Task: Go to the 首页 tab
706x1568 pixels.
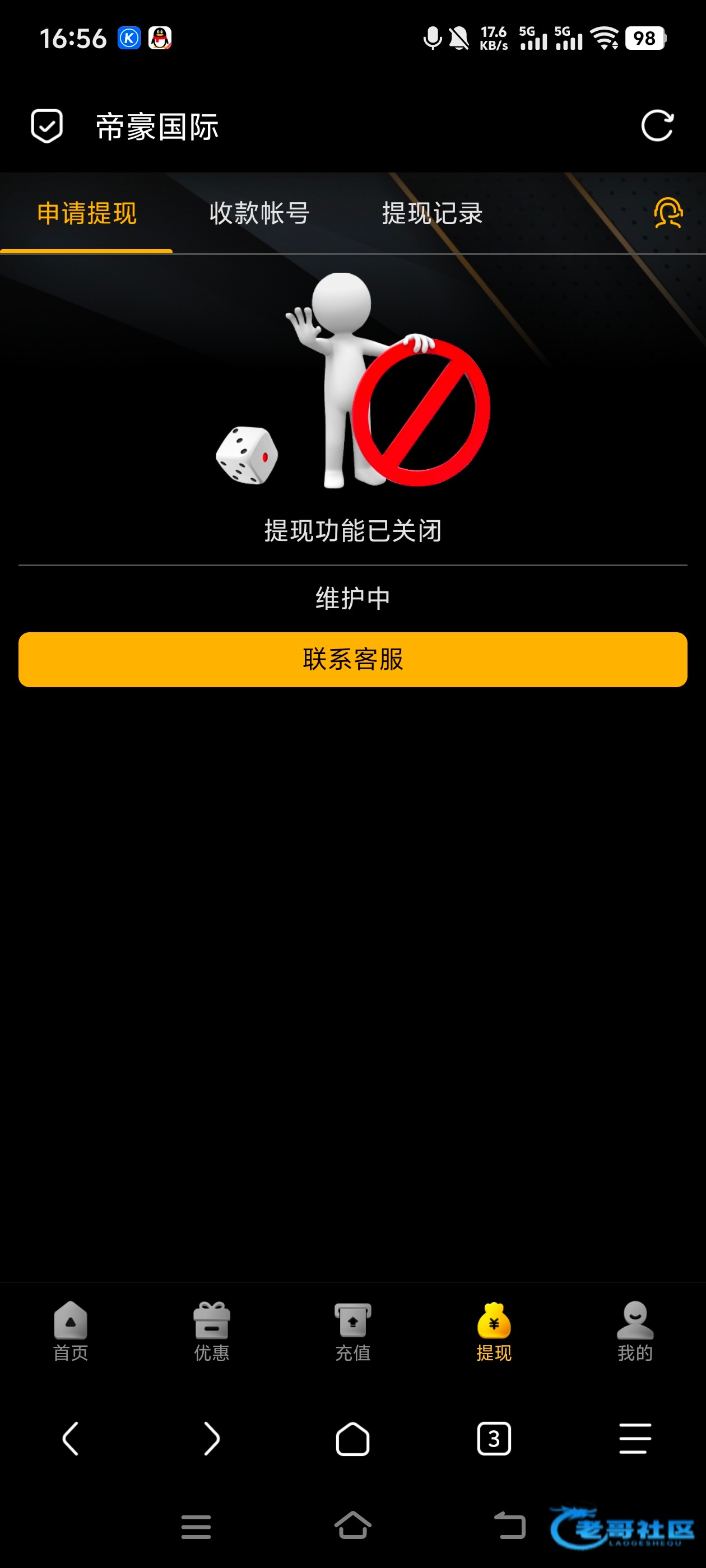Action: [x=71, y=1331]
